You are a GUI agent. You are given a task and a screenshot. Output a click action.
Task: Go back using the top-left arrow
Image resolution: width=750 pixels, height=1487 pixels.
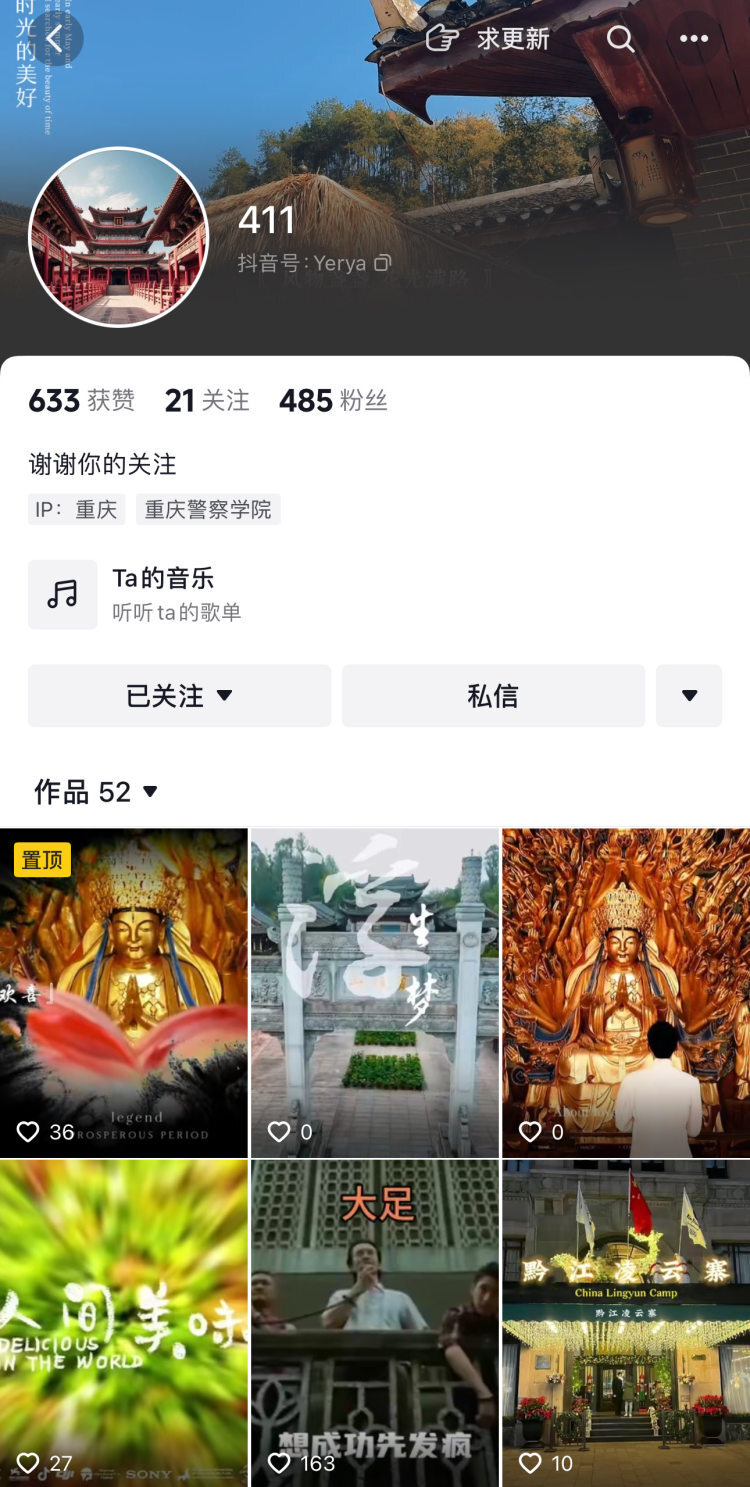point(55,40)
